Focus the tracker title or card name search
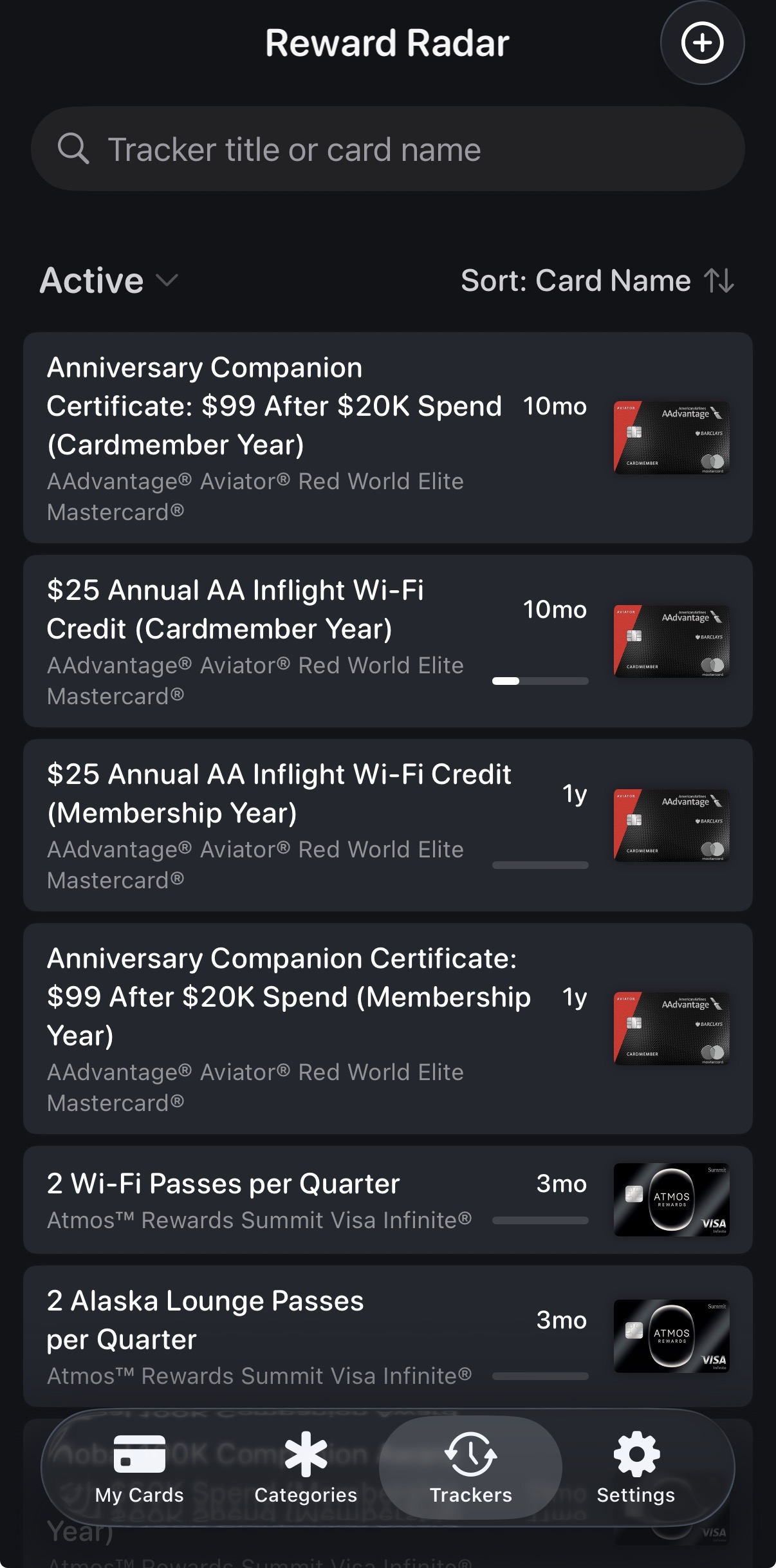The image size is (776, 1568). click(x=387, y=149)
